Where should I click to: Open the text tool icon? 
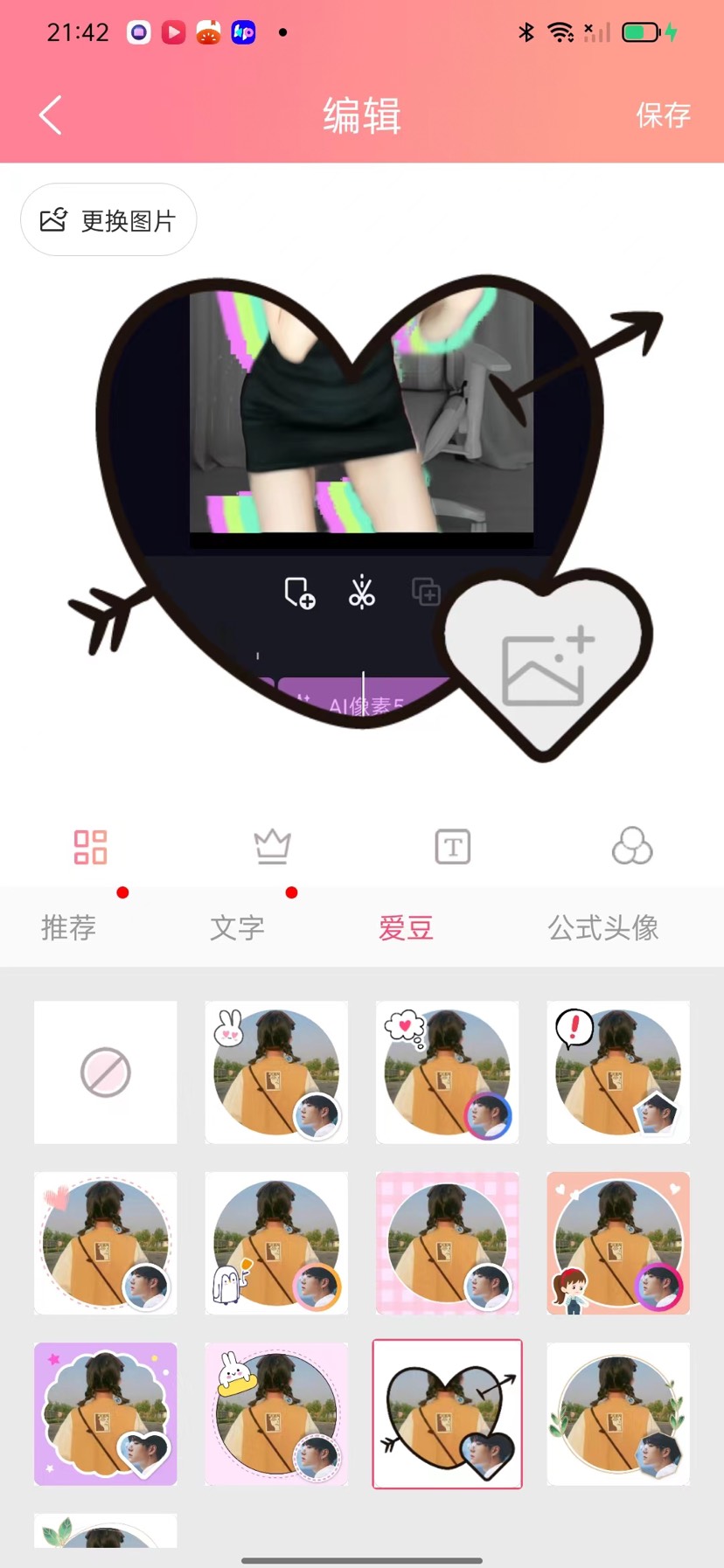[452, 847]
